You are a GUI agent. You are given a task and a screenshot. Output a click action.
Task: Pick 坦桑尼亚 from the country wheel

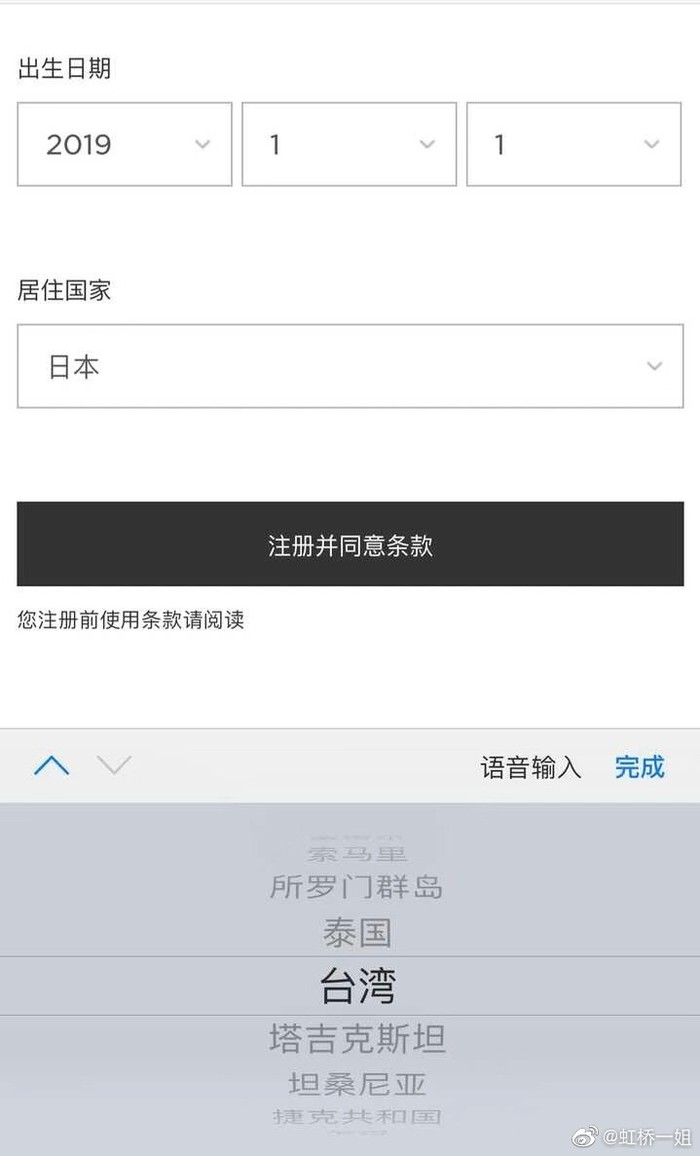(356, 1084)
